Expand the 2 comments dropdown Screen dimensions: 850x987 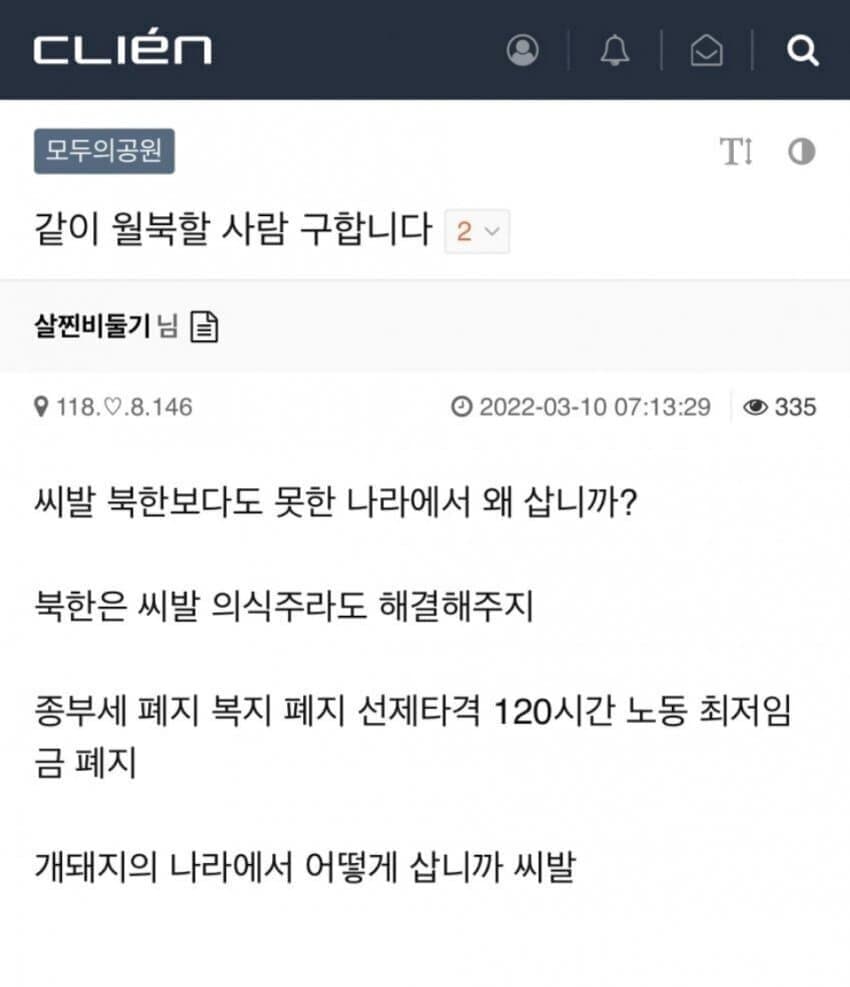coord(476,231)
